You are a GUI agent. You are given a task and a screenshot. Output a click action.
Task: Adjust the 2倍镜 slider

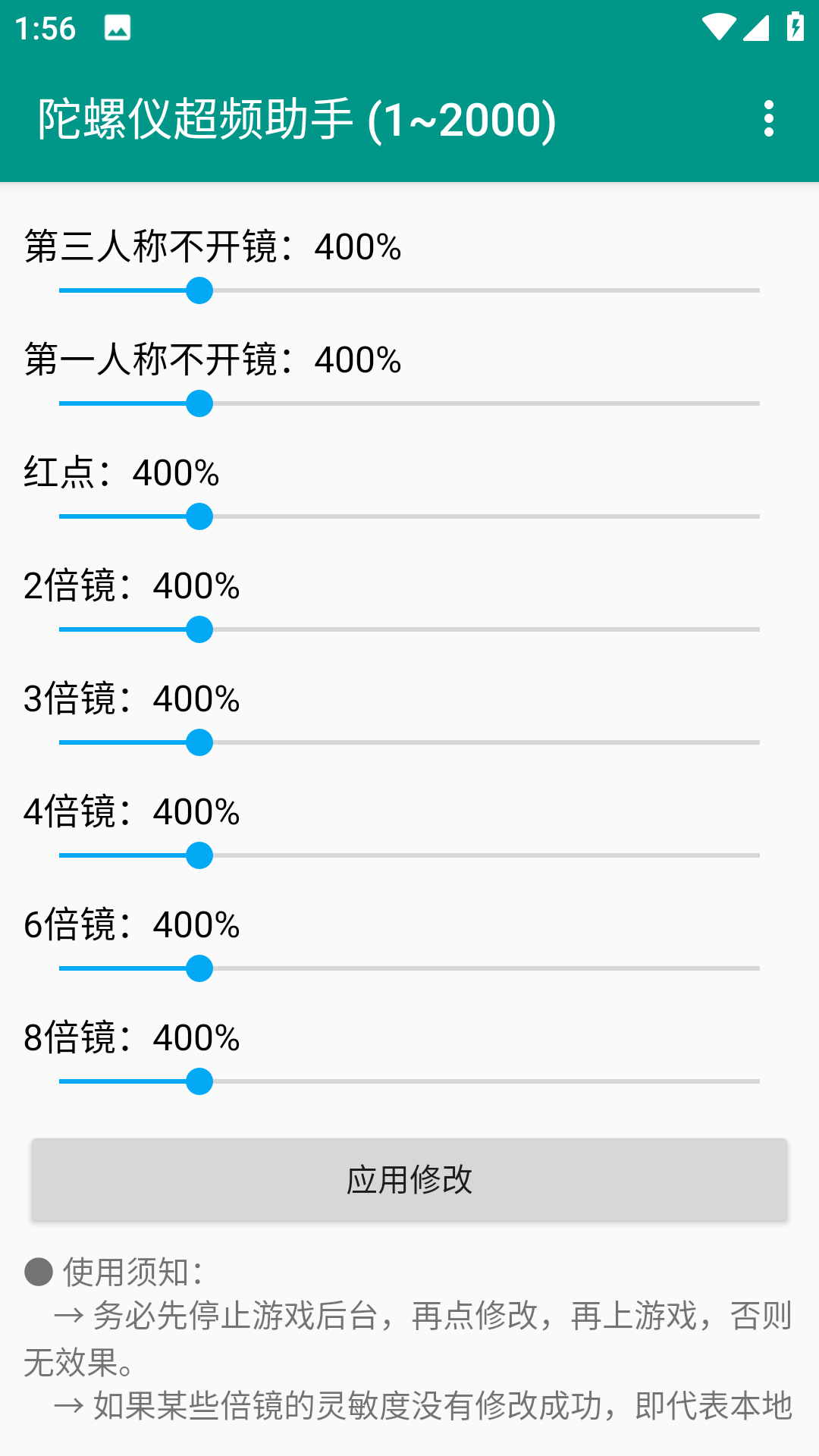tap(199, 629)
